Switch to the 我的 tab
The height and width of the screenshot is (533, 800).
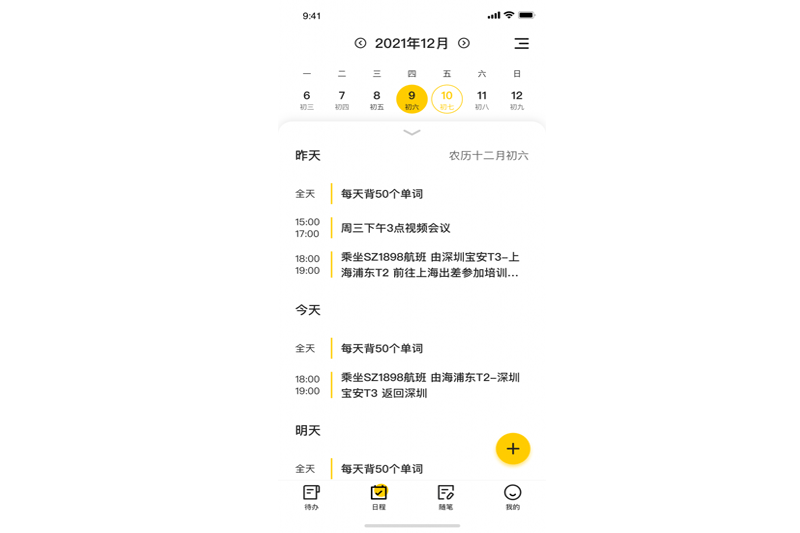513,497
